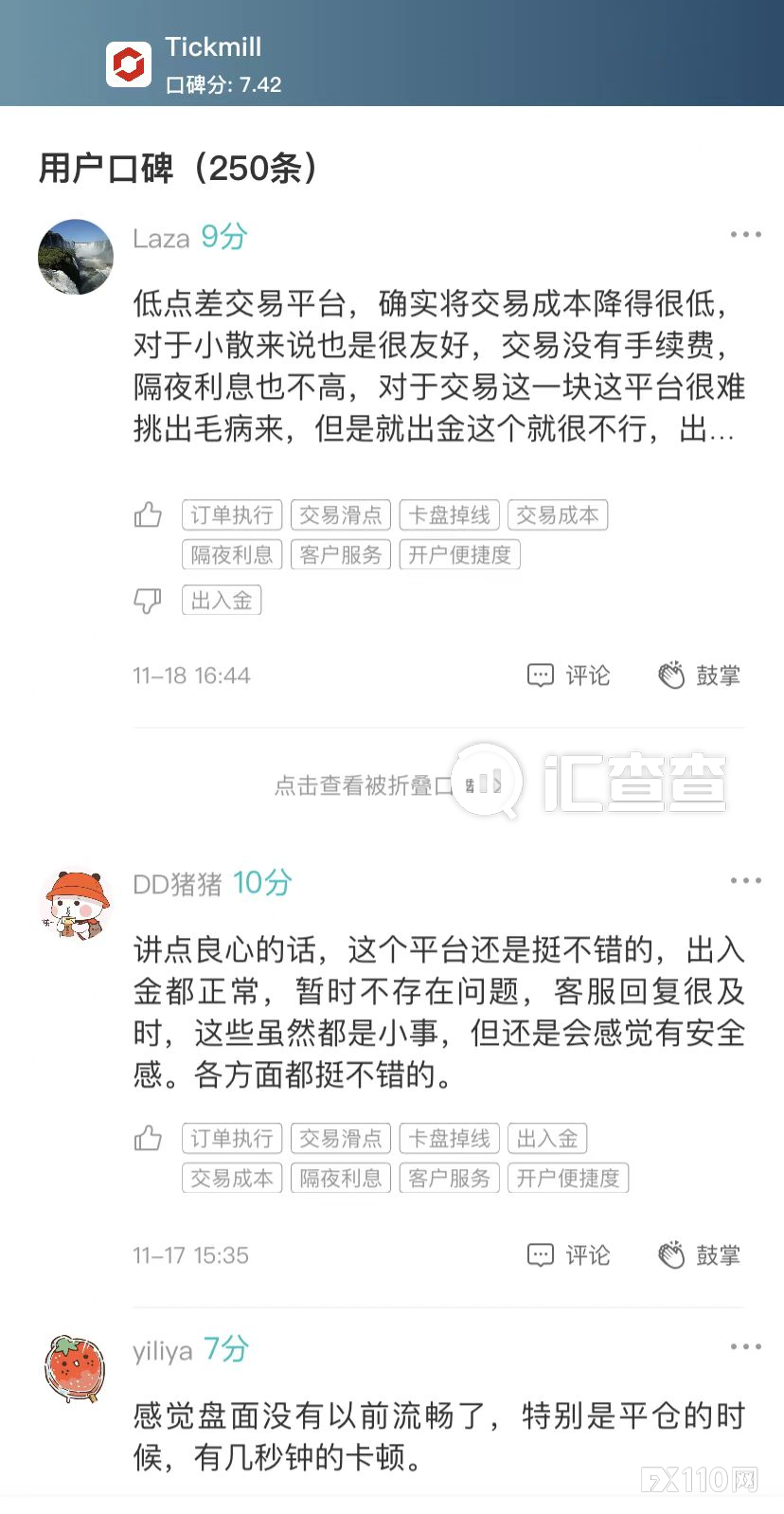Select the thumbs-up icon on Laza's review
The width and height of the screenshot is (784, 1514).
147,514
